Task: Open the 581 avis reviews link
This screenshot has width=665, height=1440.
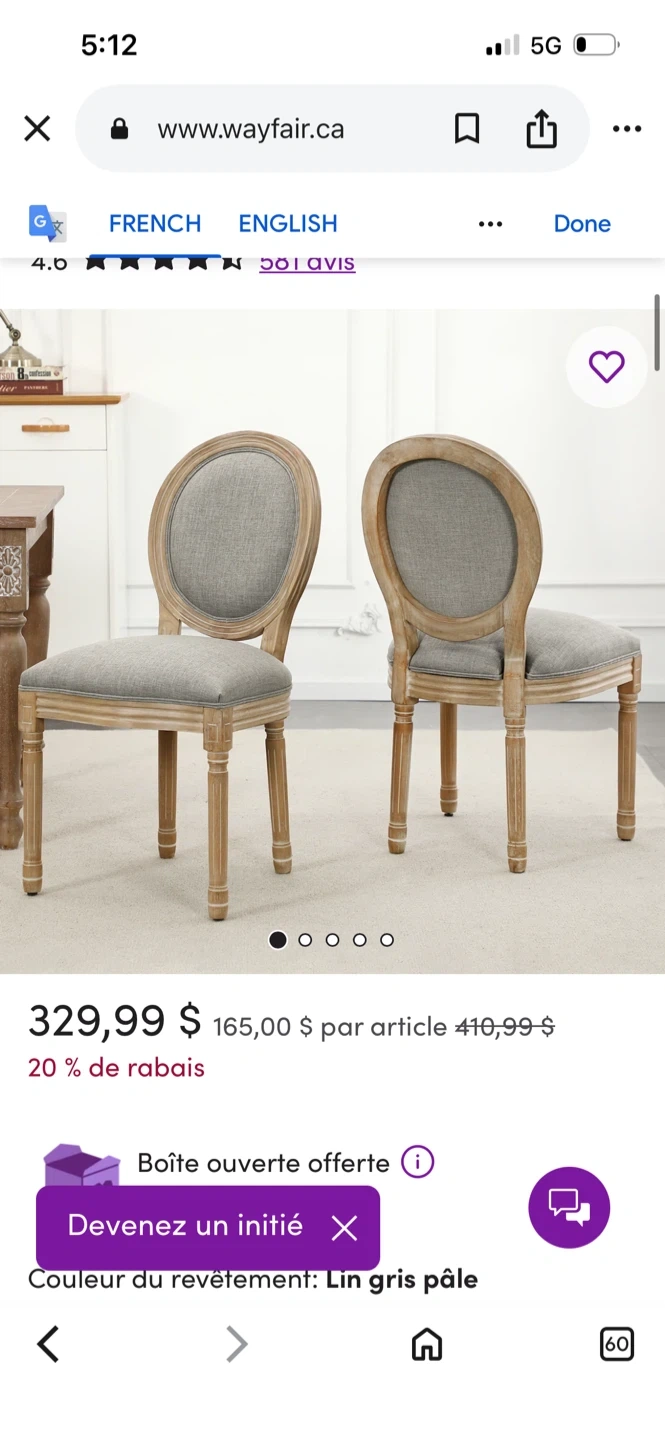Action: 307,263
